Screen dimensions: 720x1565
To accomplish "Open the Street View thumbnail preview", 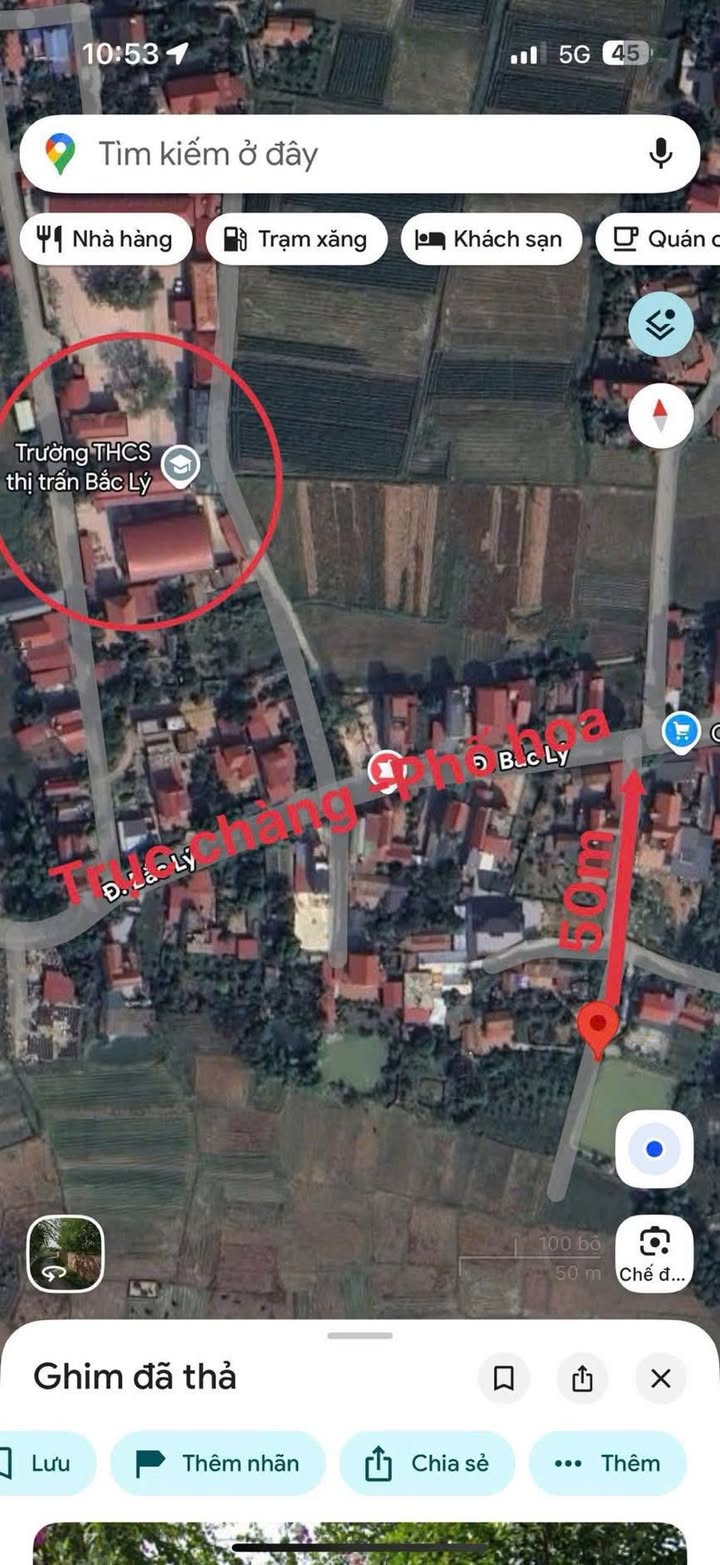I will (65, 1253).
